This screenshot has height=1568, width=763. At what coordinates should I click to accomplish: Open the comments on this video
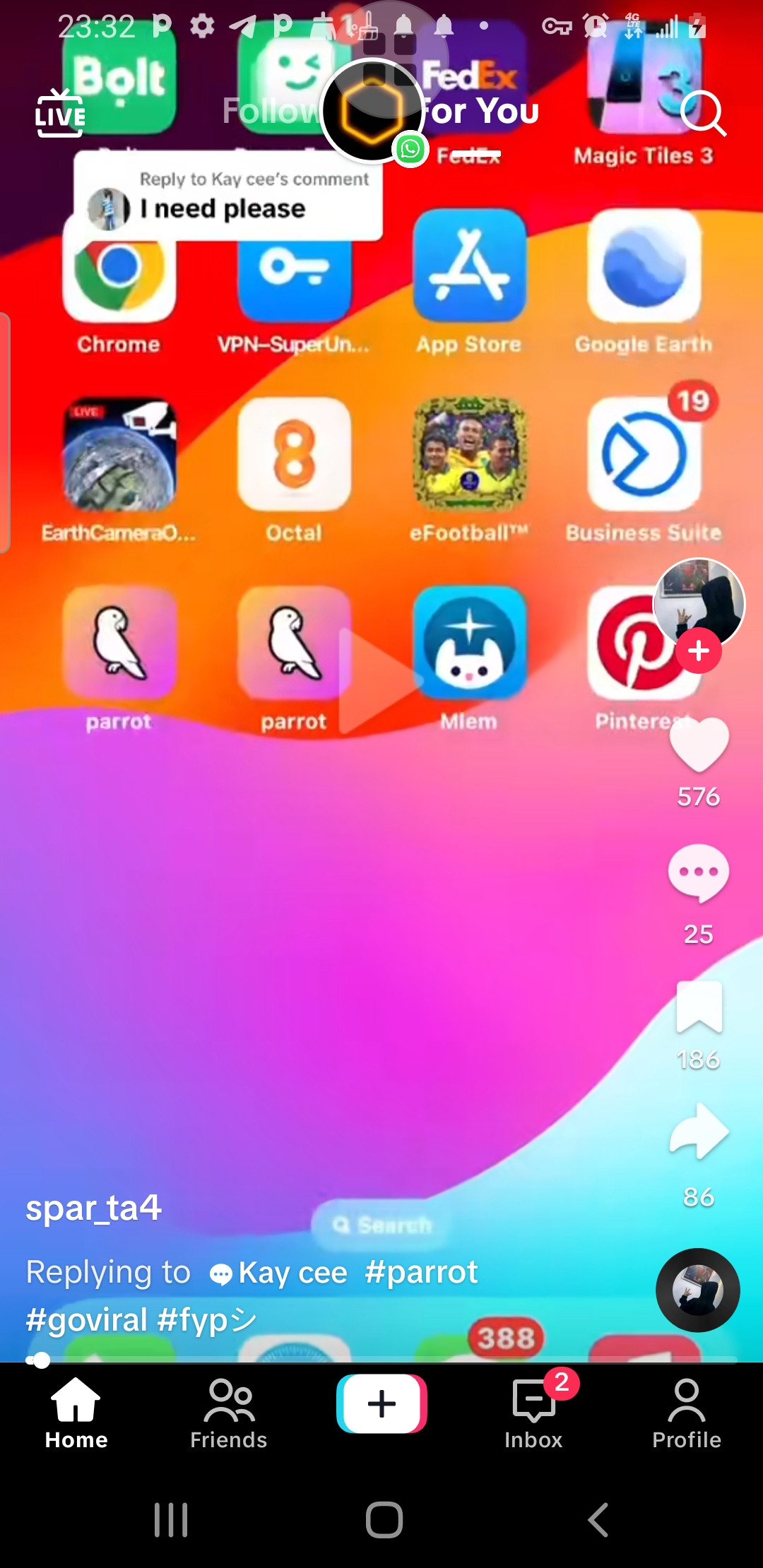click(x=698, y=874)
